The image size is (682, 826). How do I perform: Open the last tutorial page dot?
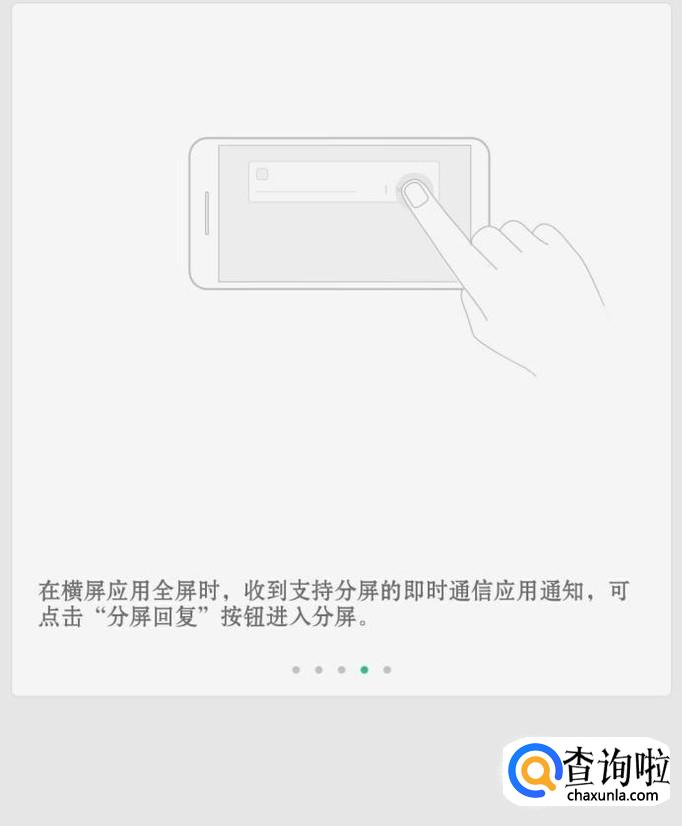tap(387, 670)
